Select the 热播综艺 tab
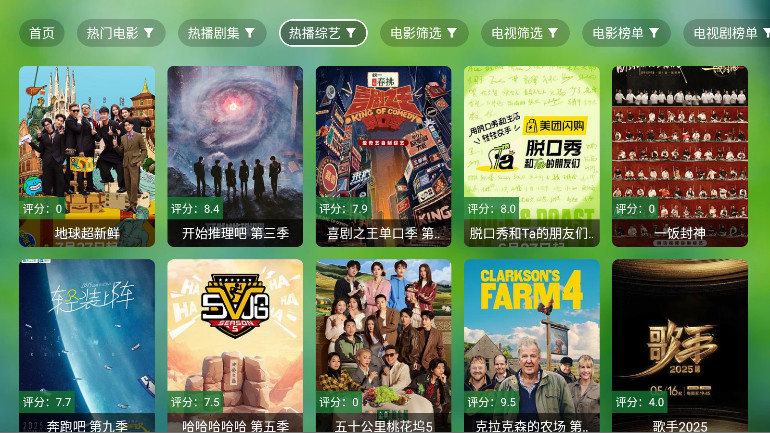The image size is (770, 433). 322,33
